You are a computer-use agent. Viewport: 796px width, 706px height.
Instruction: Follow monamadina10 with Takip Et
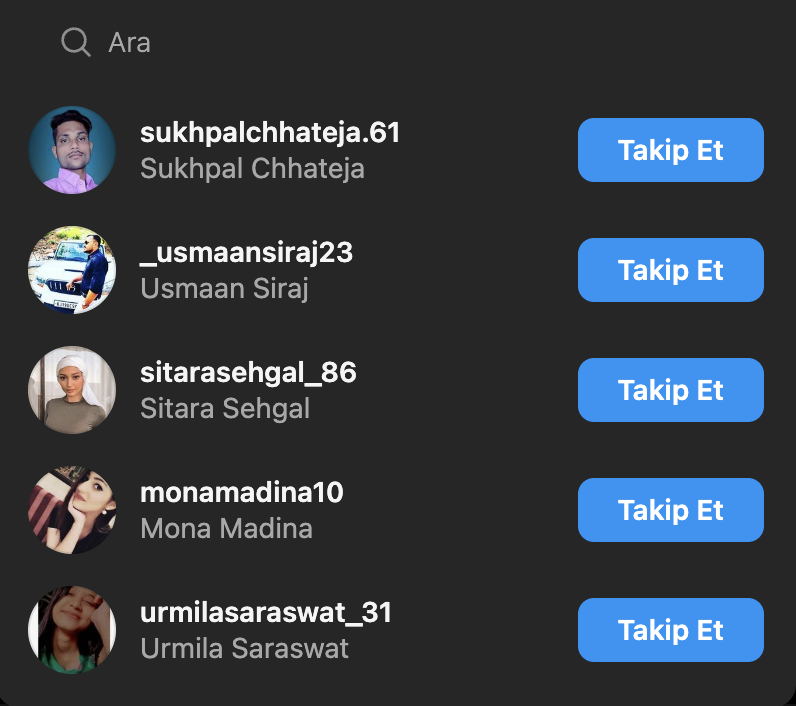click(x=670, y=510)
